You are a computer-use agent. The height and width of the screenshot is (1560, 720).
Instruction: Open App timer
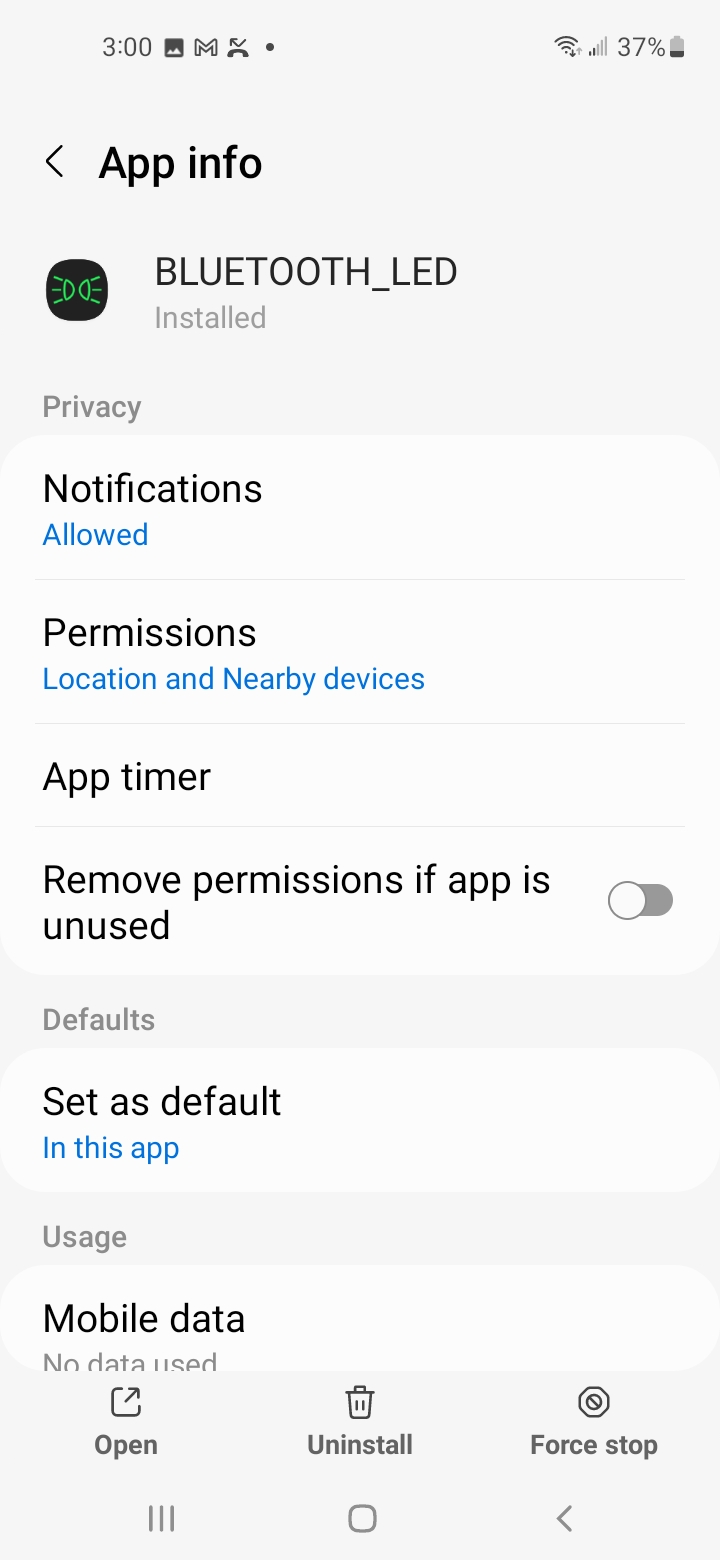(360, 777)
